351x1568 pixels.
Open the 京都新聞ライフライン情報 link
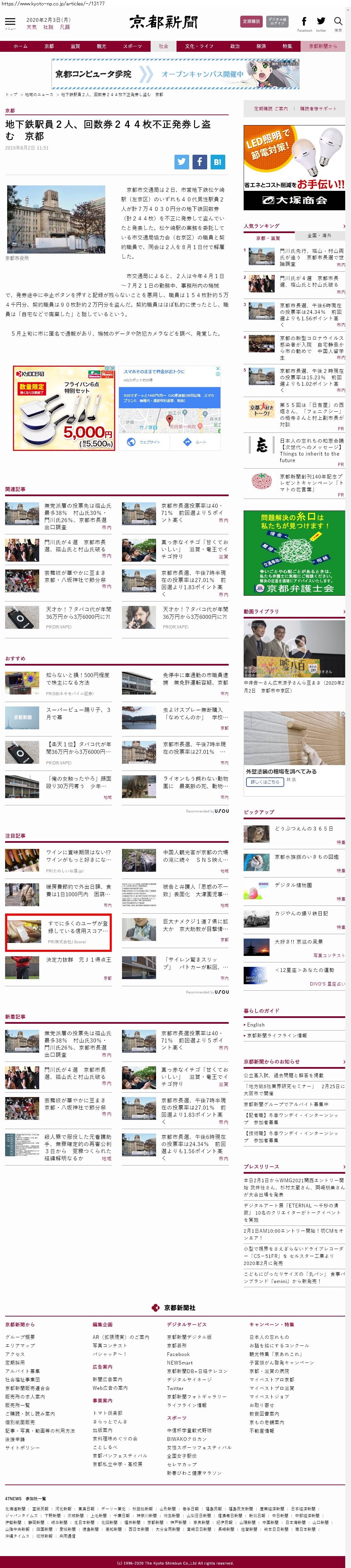click(x=277, y=1035)
